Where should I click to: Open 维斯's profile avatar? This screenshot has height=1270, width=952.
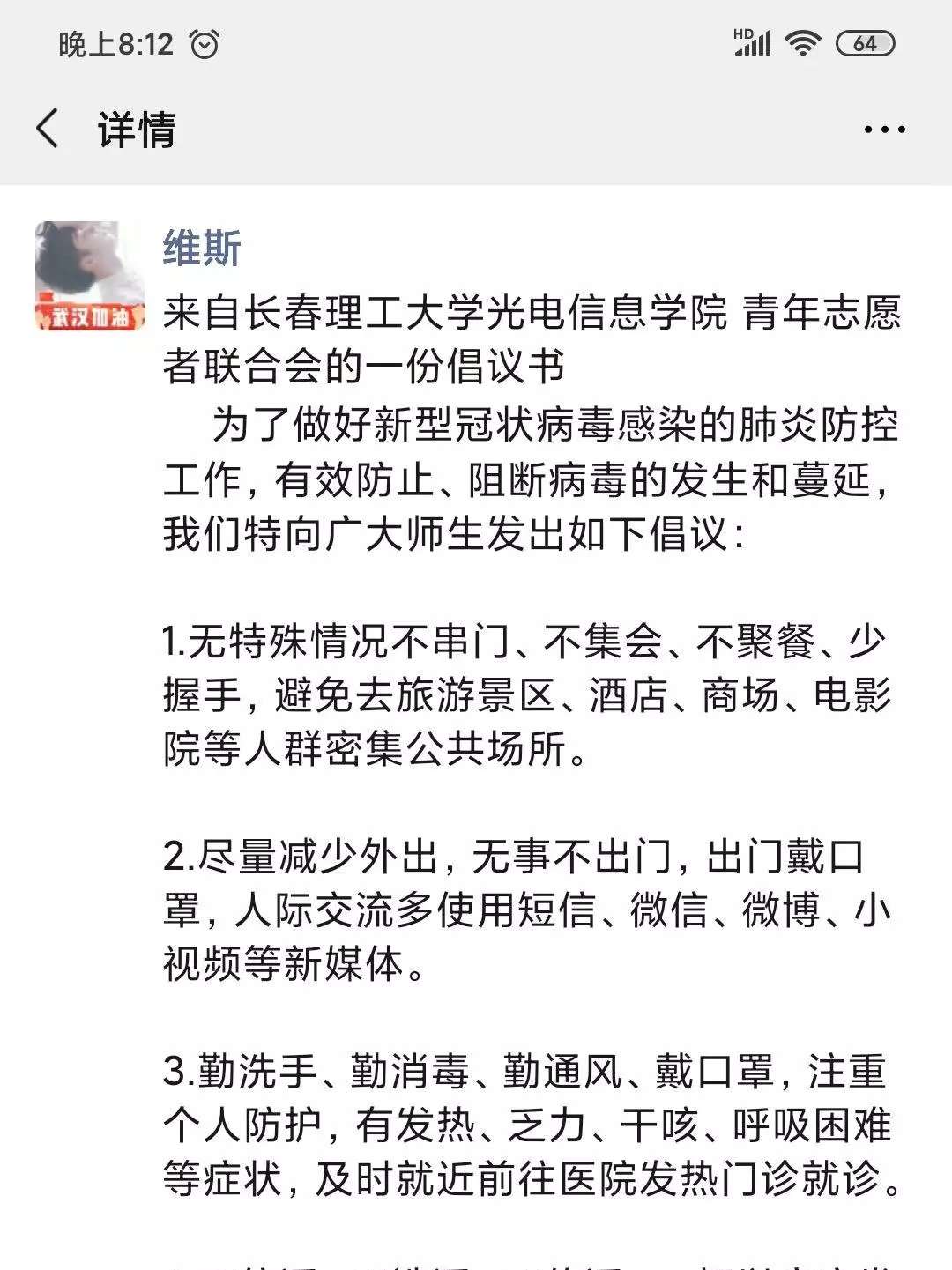[89, 276]
